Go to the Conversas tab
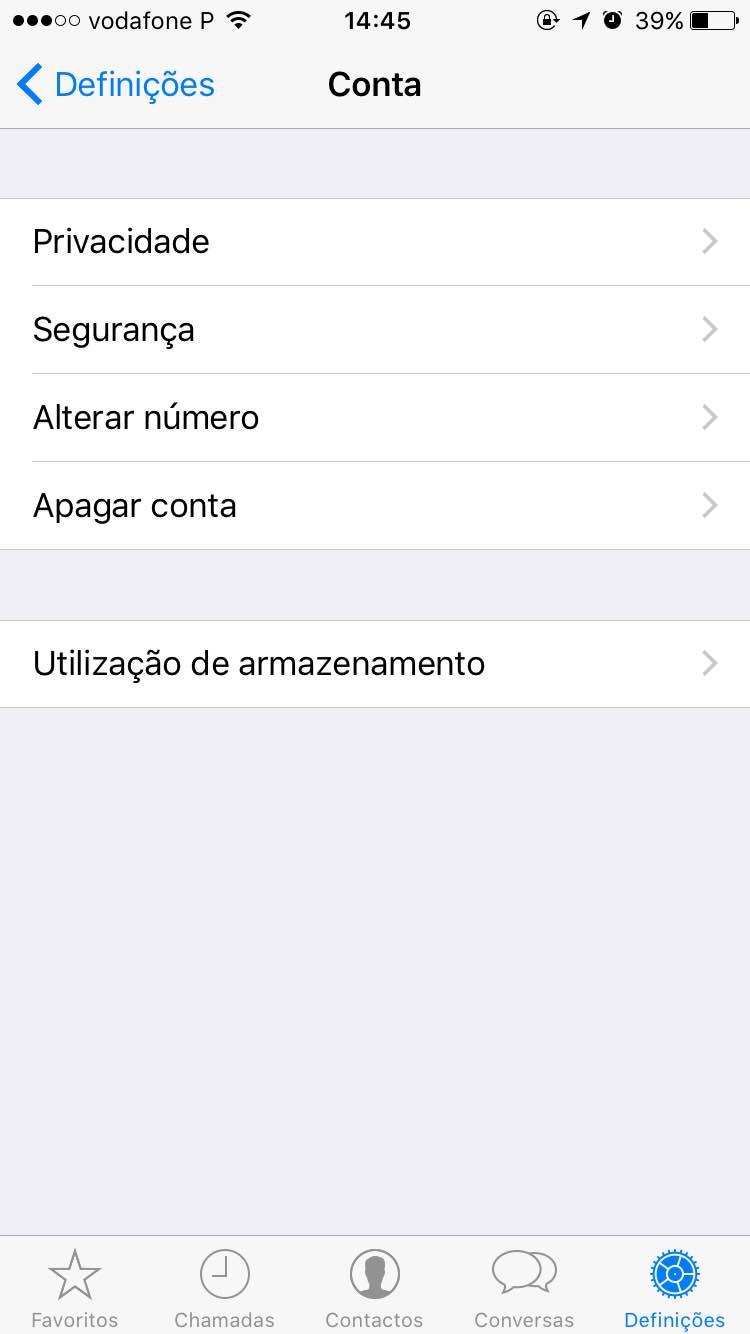 pos(525,1287)
